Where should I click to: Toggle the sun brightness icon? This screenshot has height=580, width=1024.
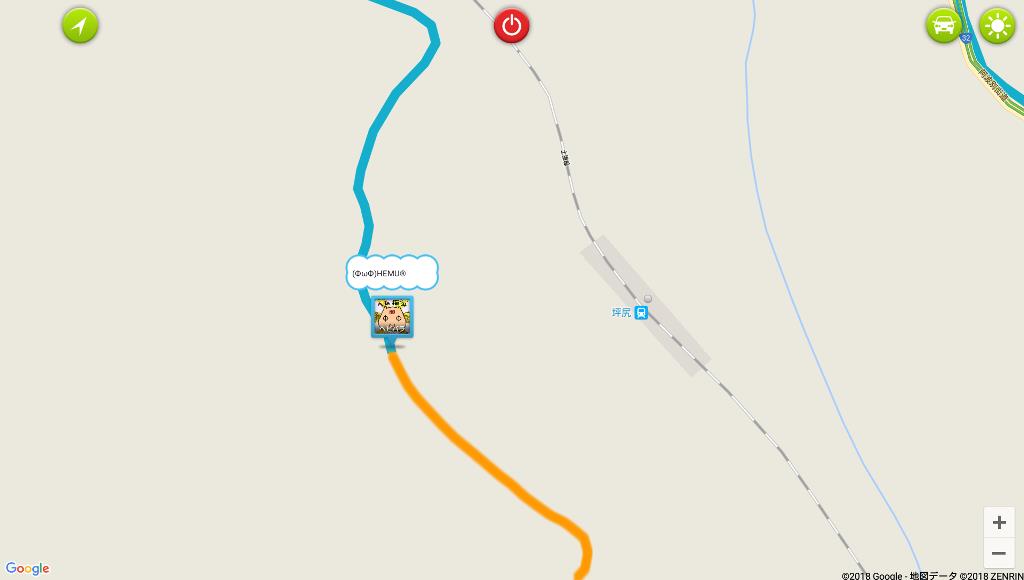[997, 25]
